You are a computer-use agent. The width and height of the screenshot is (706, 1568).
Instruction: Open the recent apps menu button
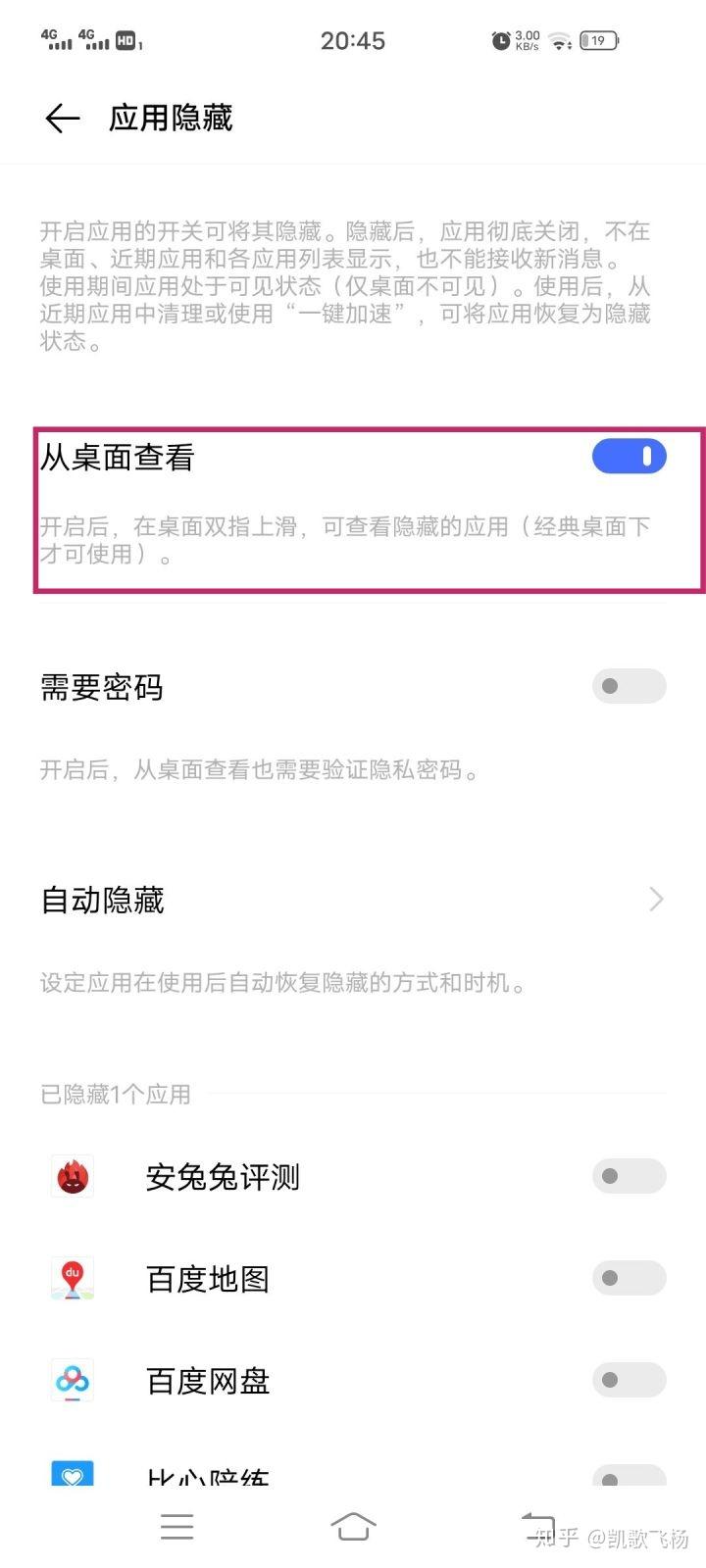pos(176,1525)
